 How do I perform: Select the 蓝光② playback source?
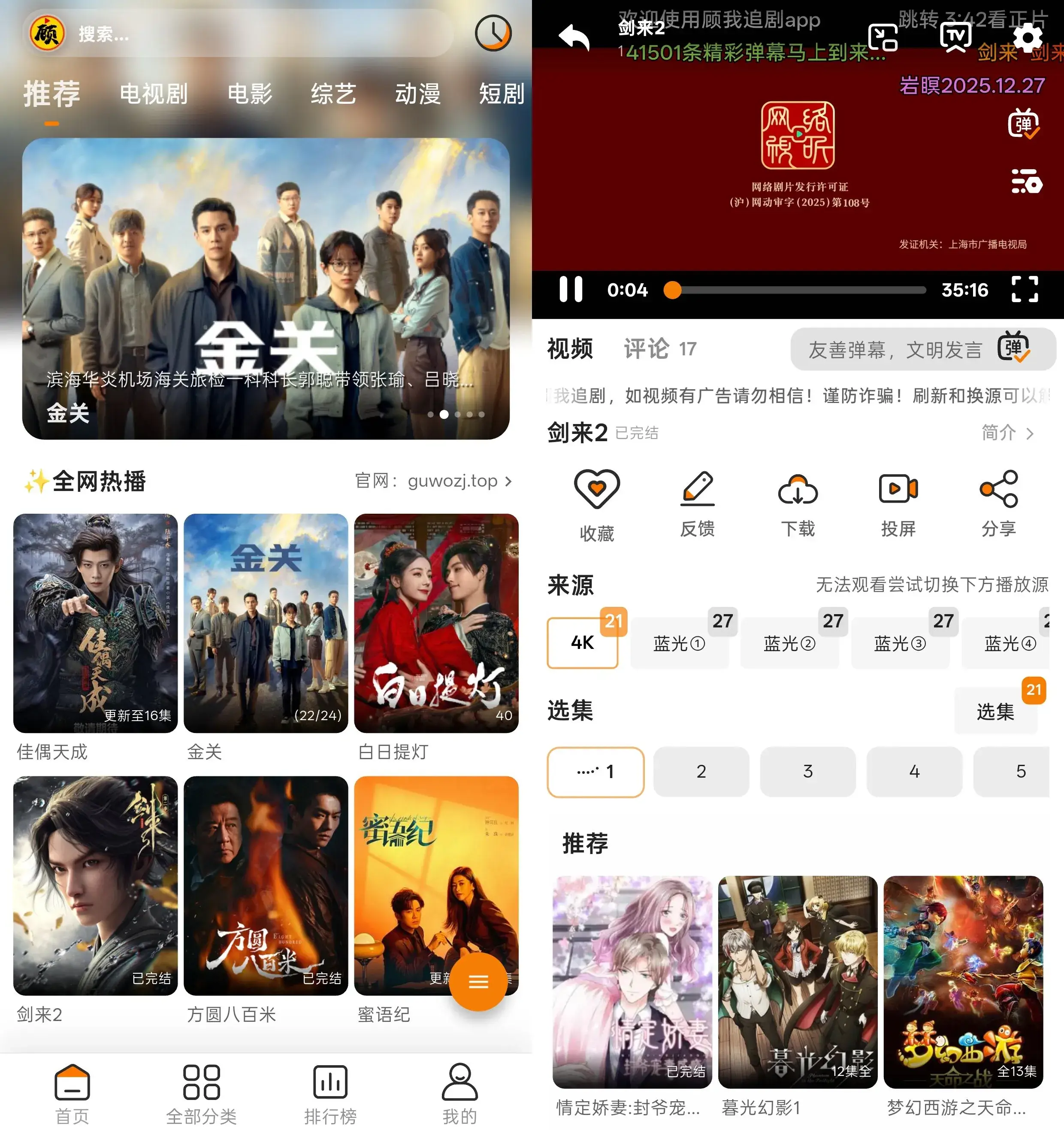point(790,643)
